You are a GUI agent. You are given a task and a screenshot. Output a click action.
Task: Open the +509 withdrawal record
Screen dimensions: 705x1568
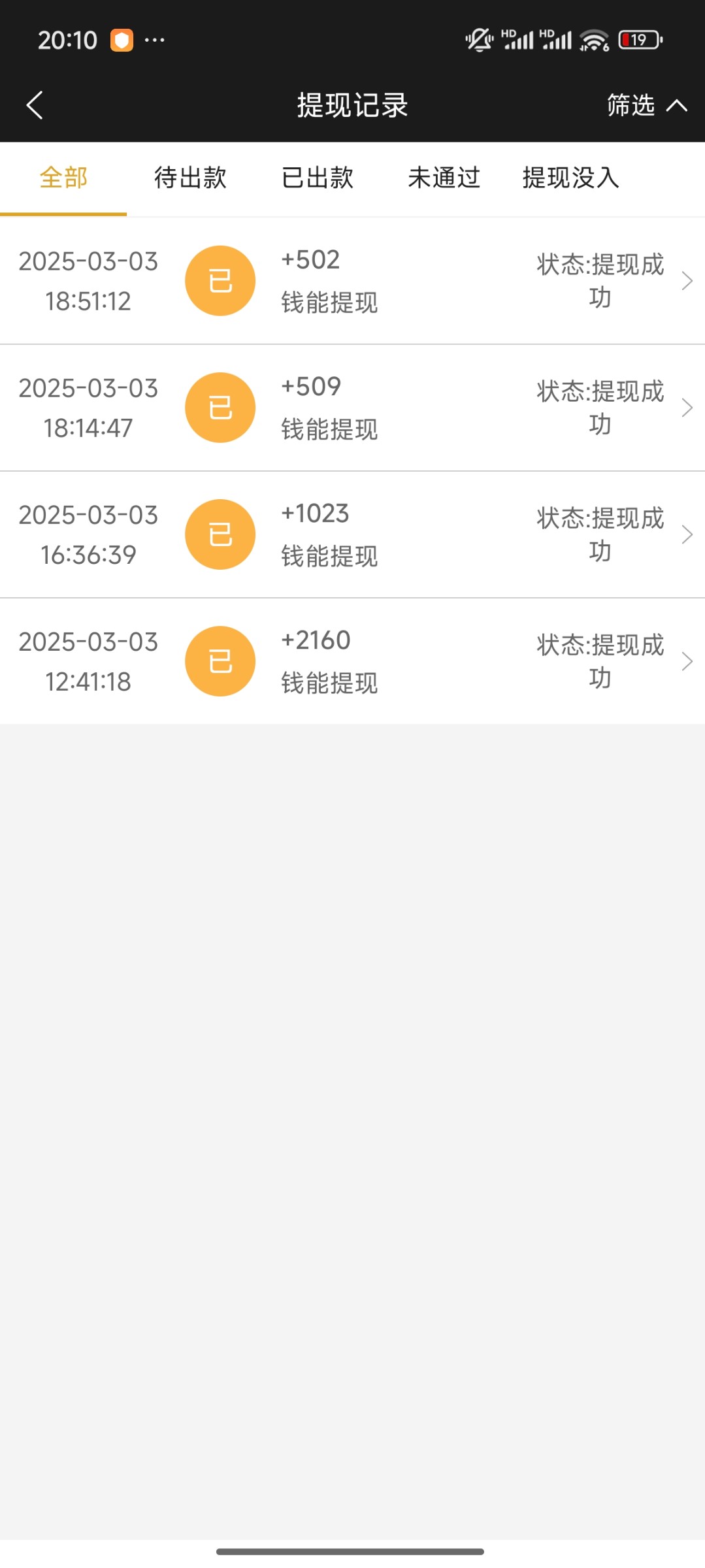352,408
